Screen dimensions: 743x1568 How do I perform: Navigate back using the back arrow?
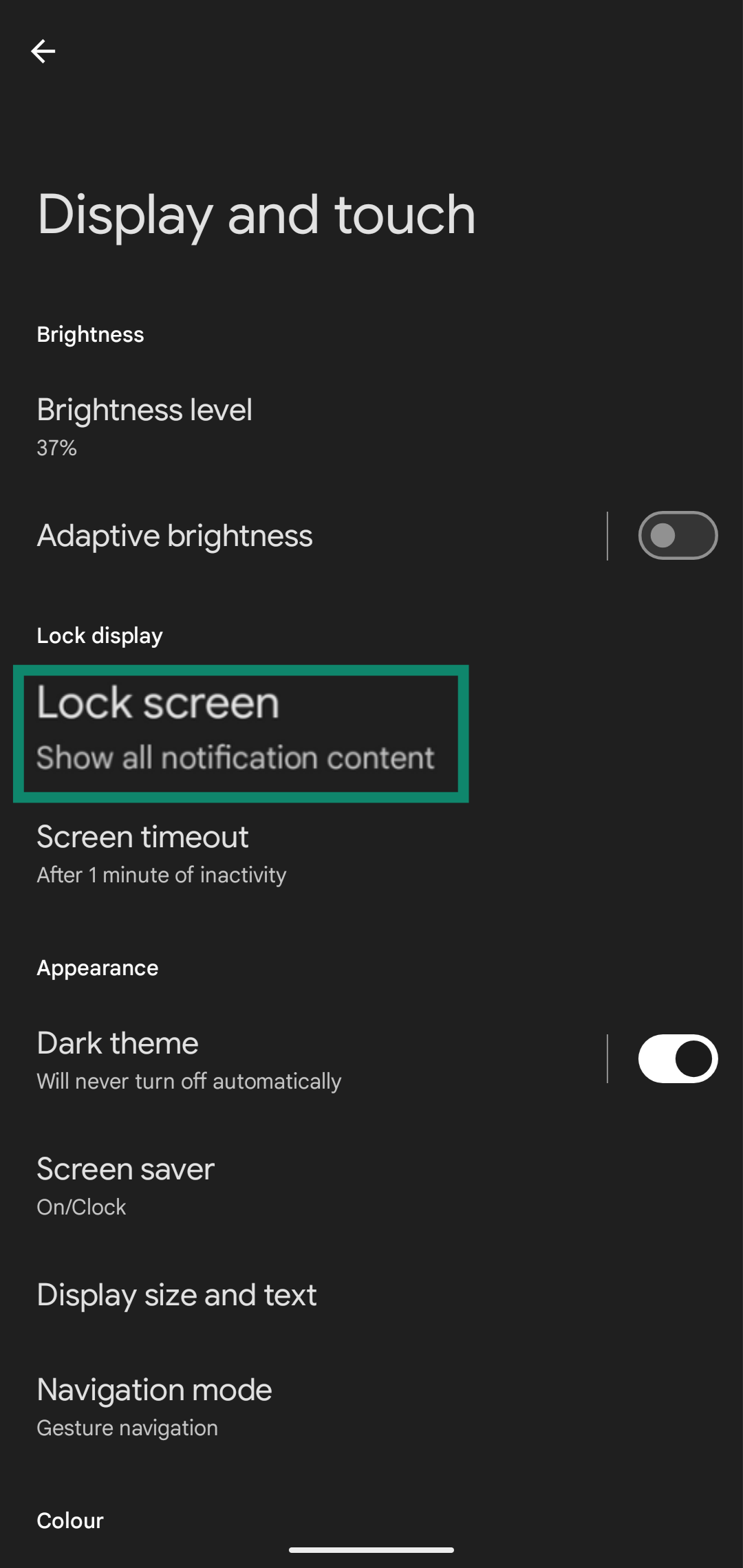43,52
